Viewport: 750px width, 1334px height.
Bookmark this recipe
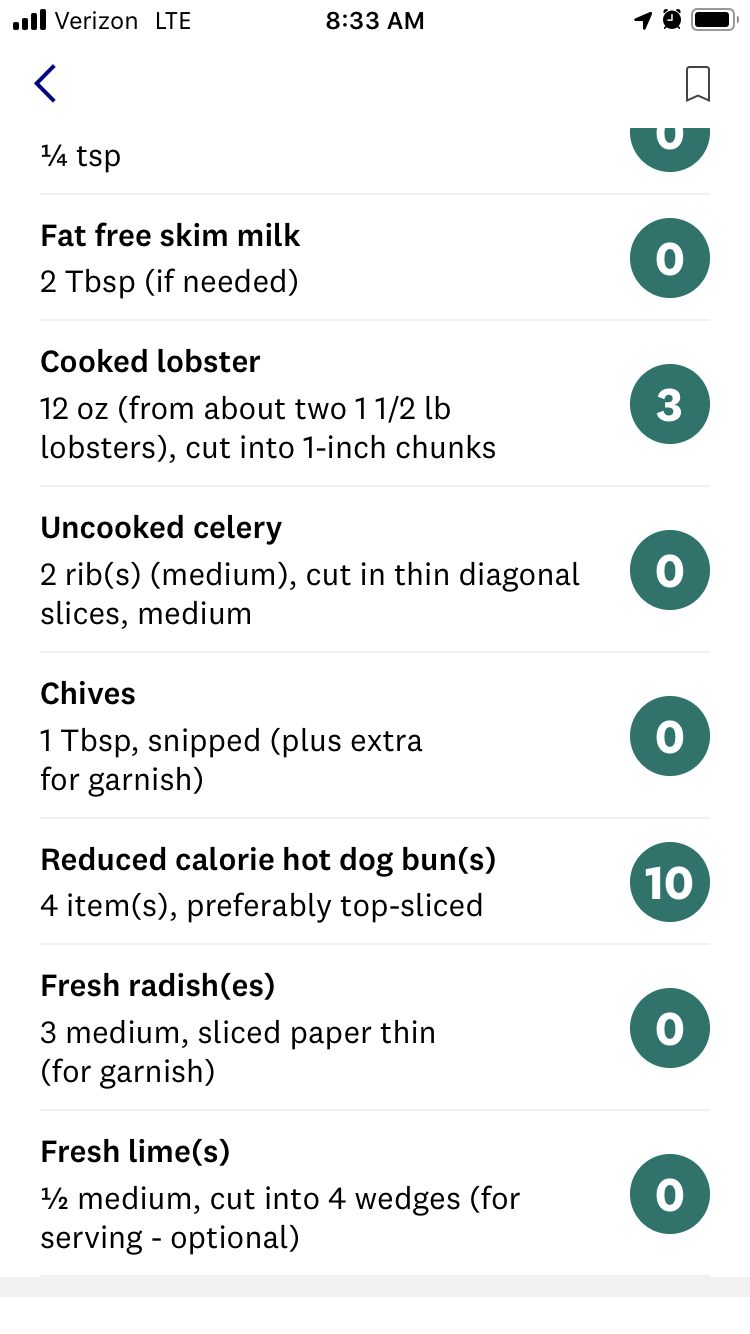(697, 84)
